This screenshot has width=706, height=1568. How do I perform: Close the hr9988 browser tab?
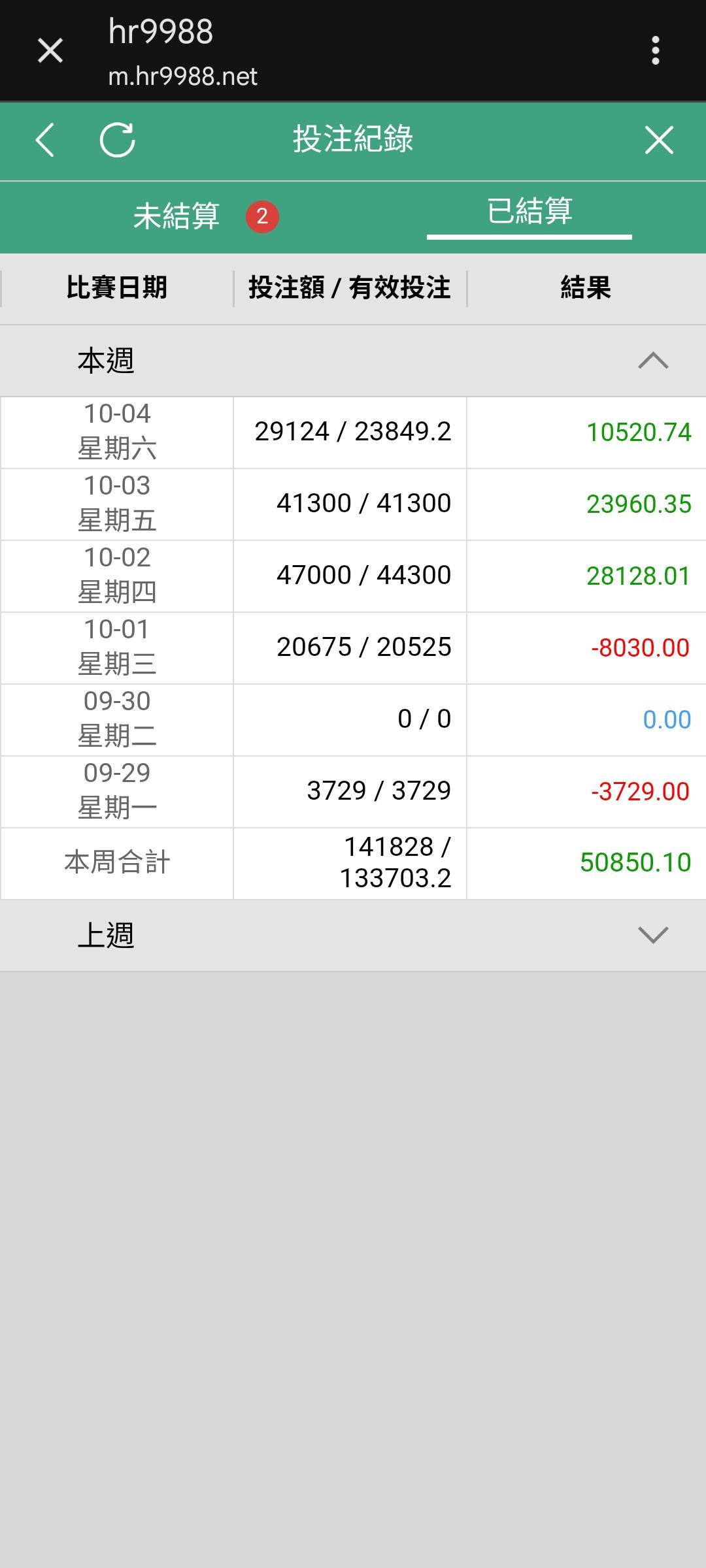point(50,51)
